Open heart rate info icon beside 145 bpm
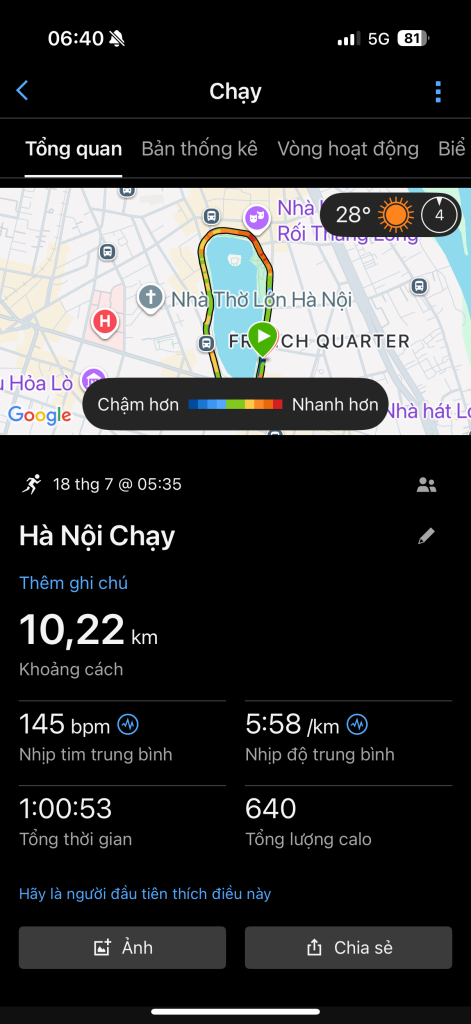This screenshot has width=471, height=1024. point(127,724)
